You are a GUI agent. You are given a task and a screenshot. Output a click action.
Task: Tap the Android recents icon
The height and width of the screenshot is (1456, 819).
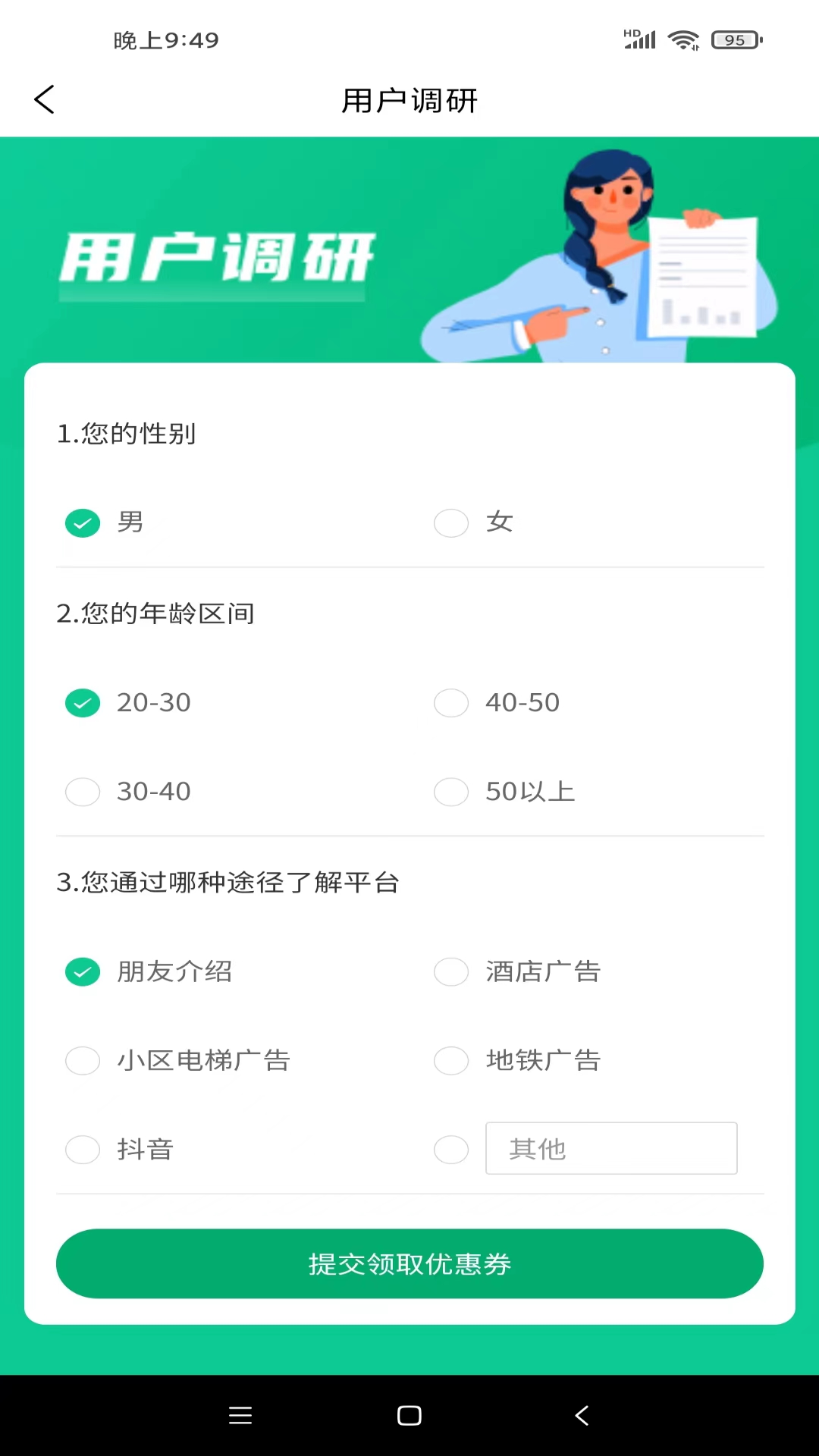(240, 1415)
